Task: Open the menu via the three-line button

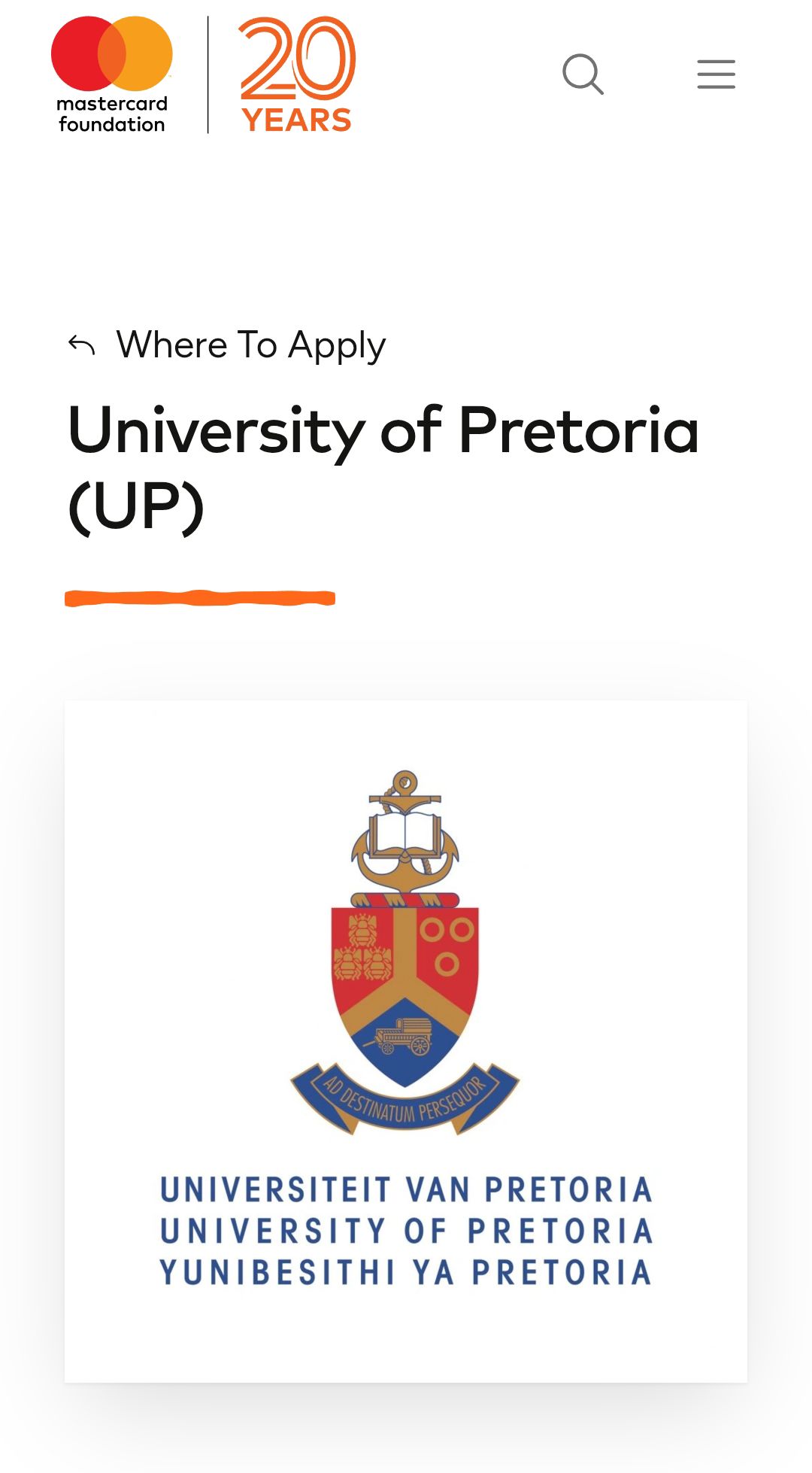Action: (715, 74)
